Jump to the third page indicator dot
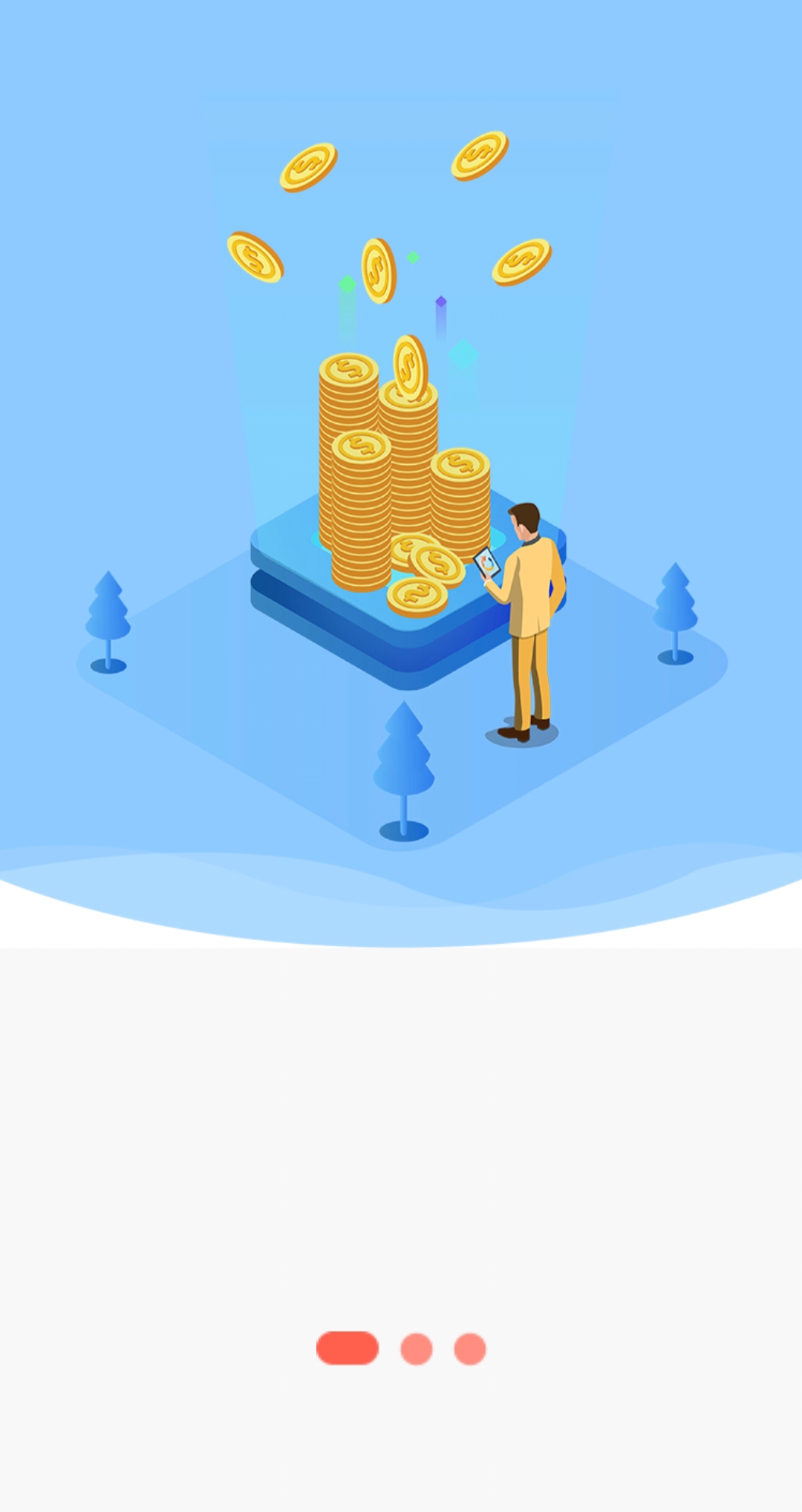Viewport: 802px width, 1512px height. pos(470,1349)
